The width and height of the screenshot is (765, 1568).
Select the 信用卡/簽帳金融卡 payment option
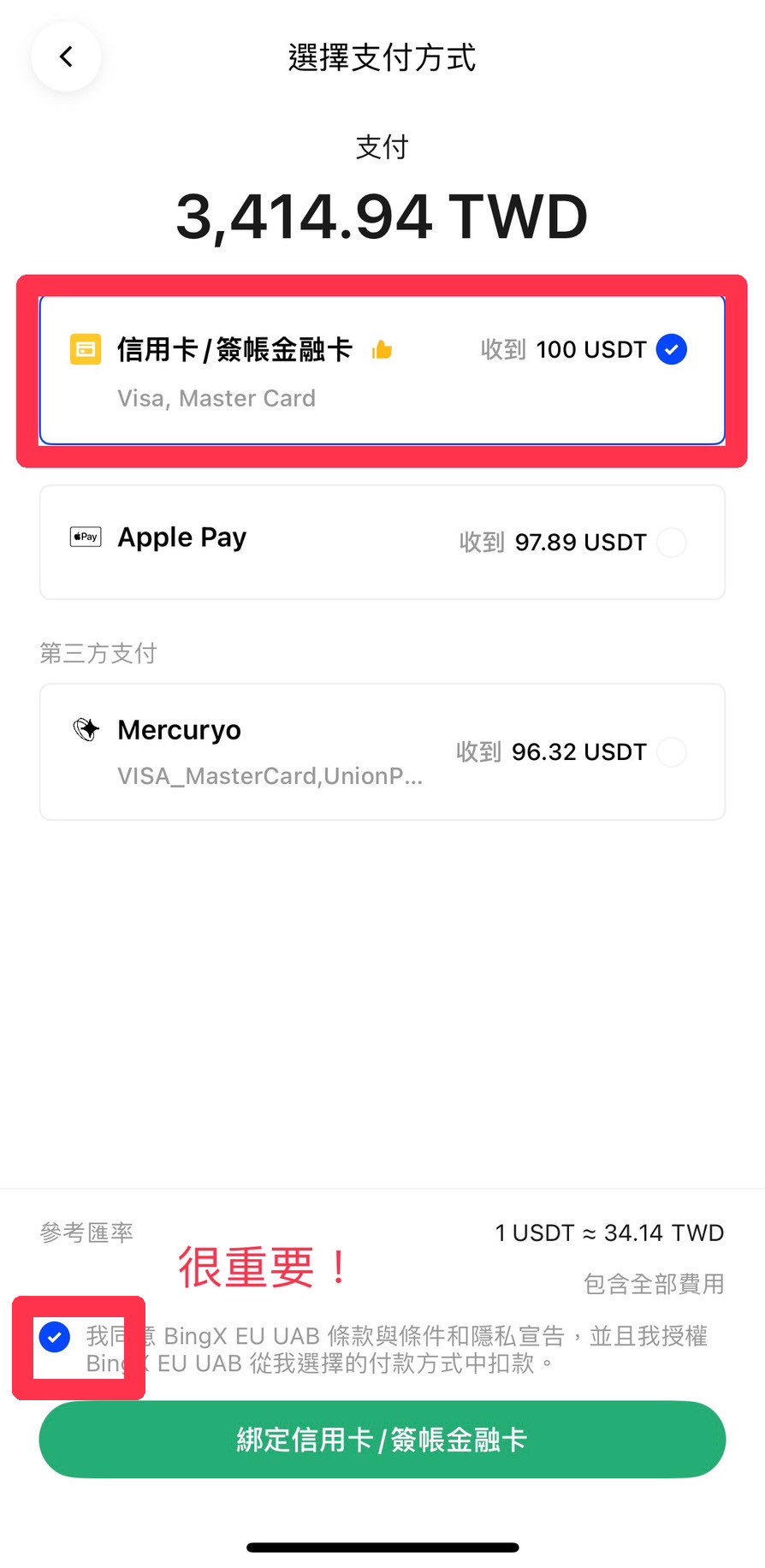click(382, 371)
